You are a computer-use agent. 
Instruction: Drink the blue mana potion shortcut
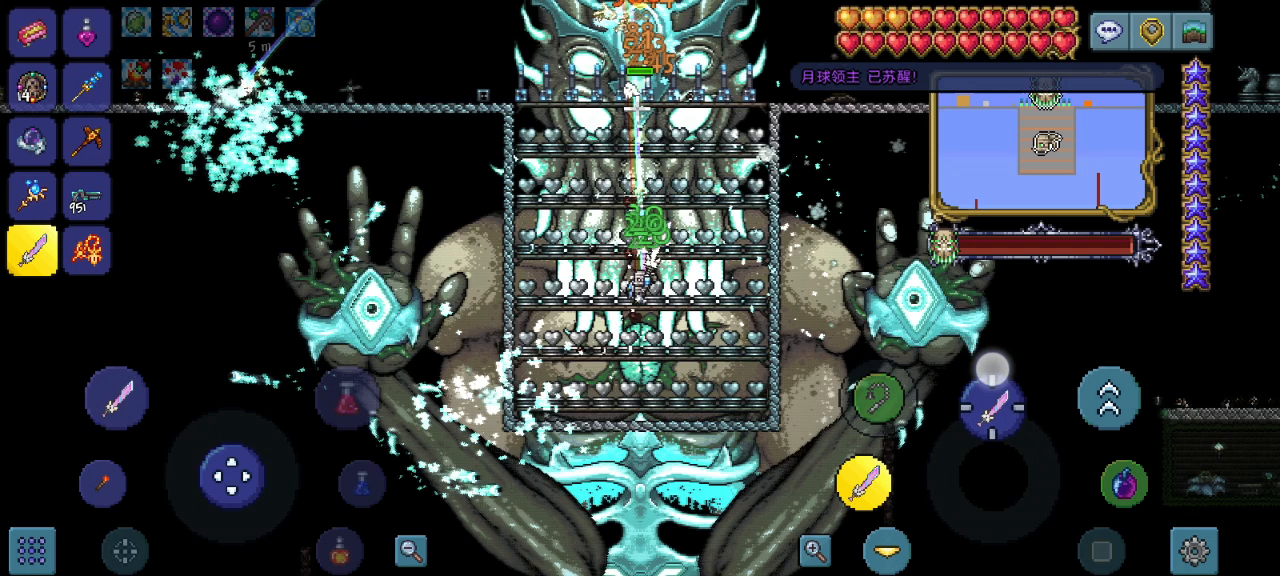362,484
